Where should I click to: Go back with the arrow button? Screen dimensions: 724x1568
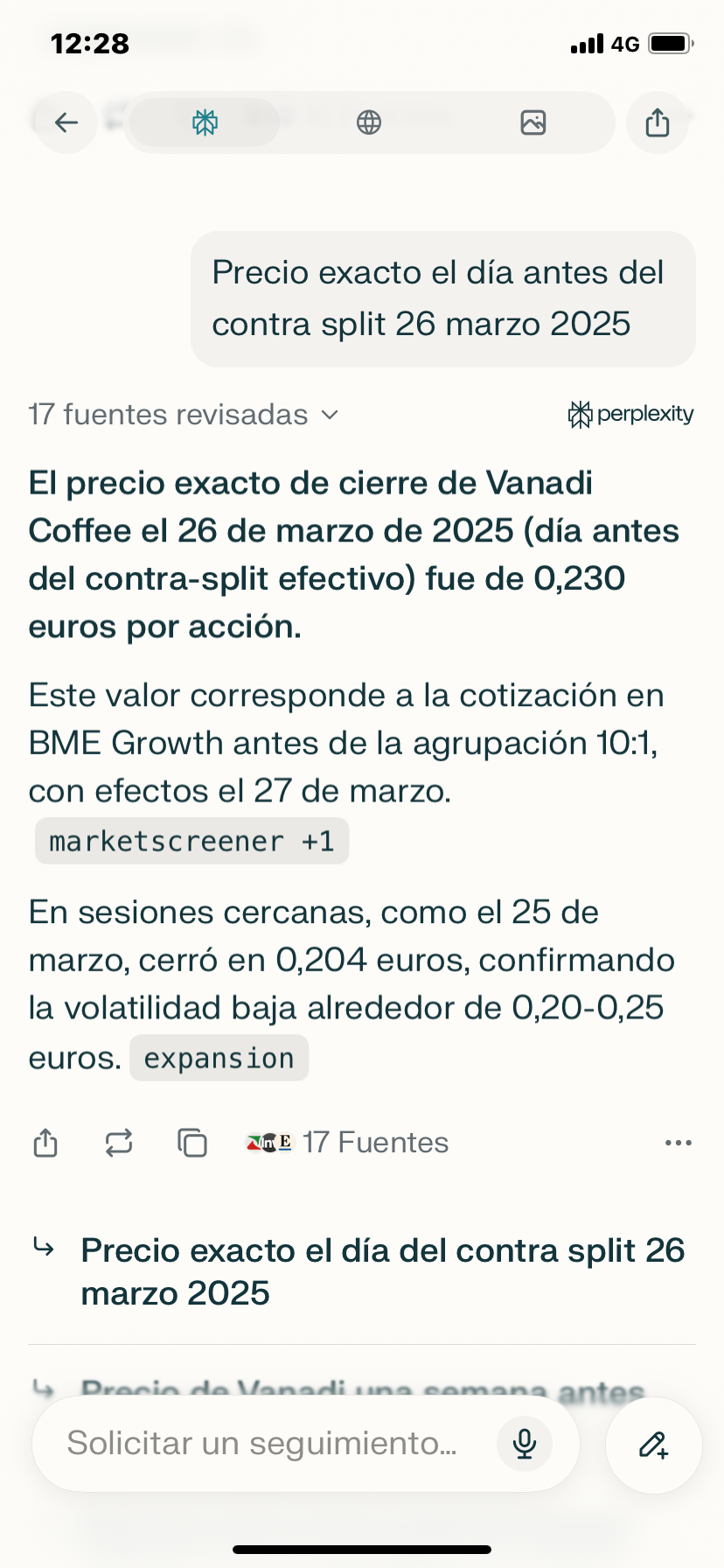tap(66, 122)
